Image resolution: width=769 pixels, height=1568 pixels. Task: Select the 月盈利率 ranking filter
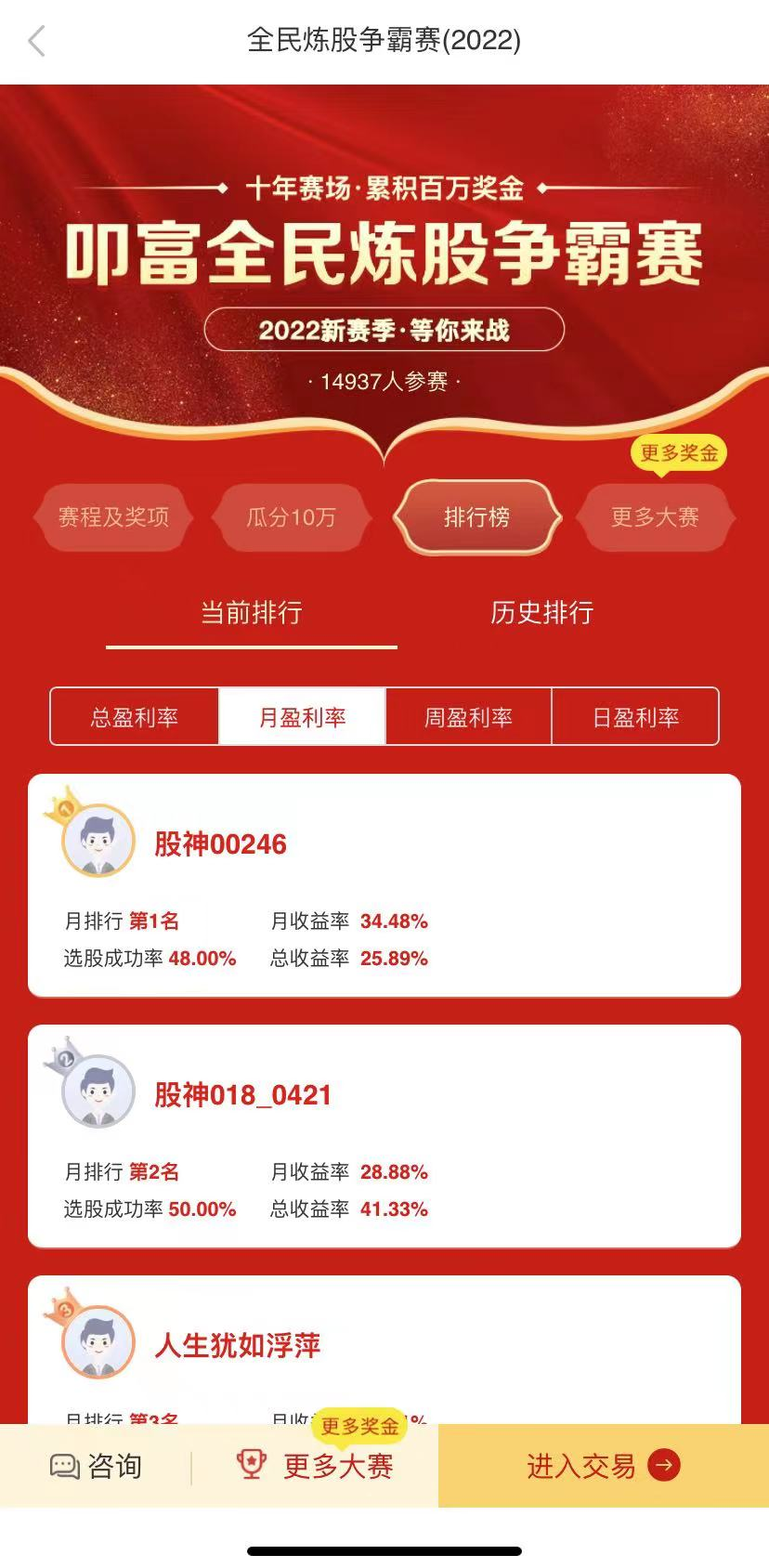[302, 717]
